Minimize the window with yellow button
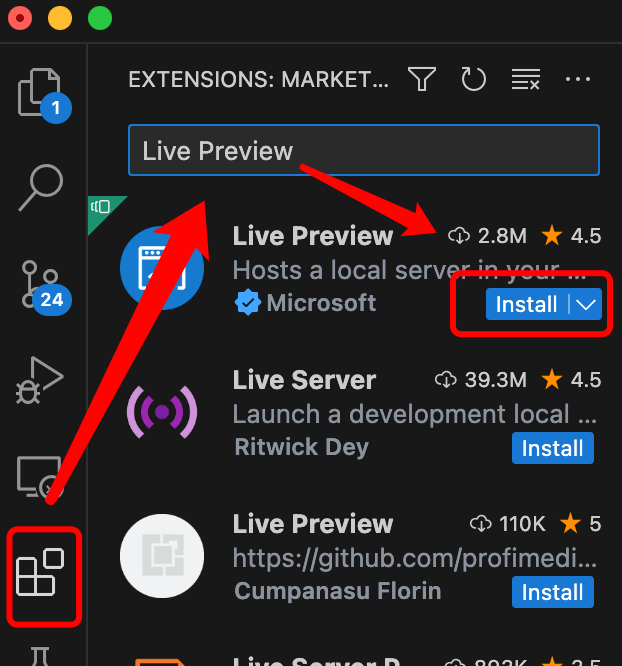The width and height of the screenshot is (622, 666). 59,17
